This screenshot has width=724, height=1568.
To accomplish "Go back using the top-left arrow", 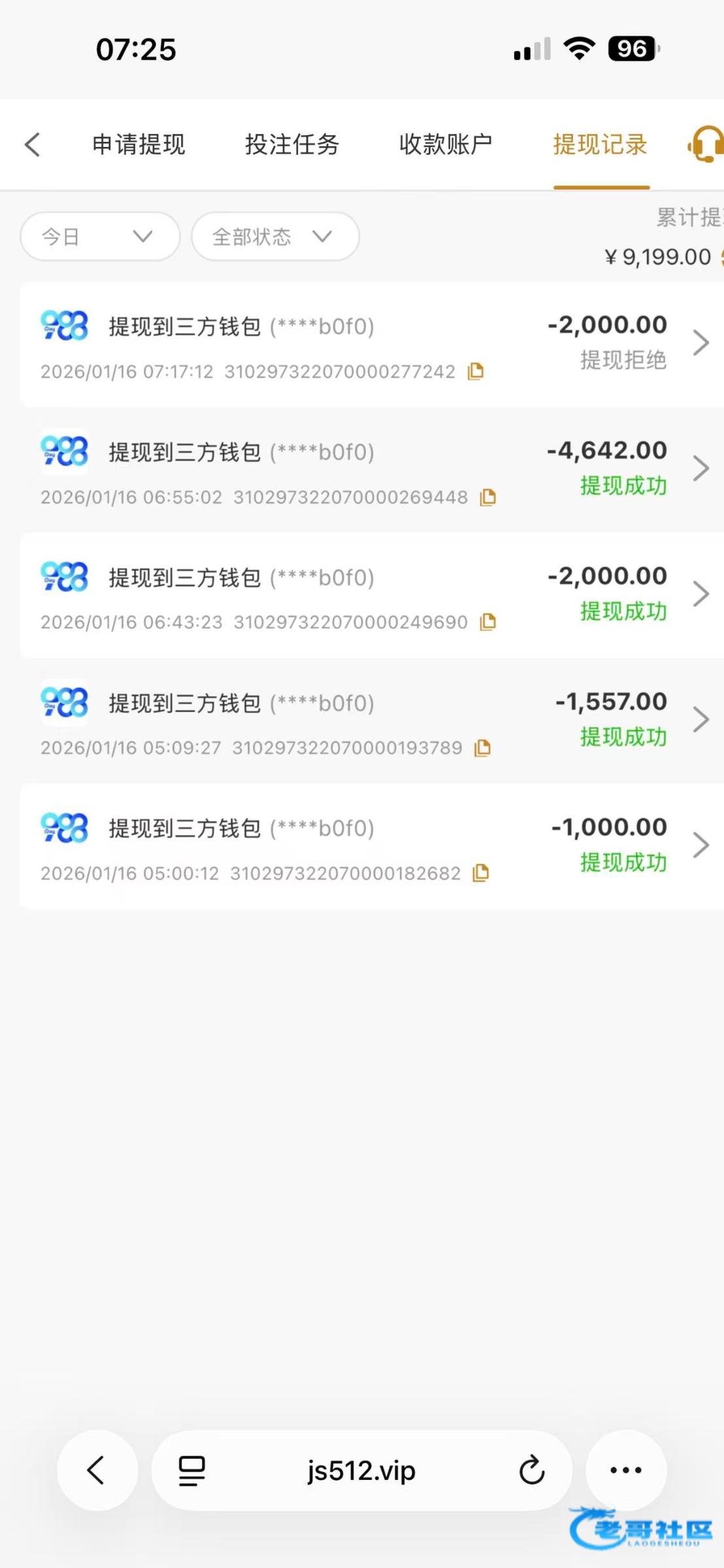I will (33, 144).
